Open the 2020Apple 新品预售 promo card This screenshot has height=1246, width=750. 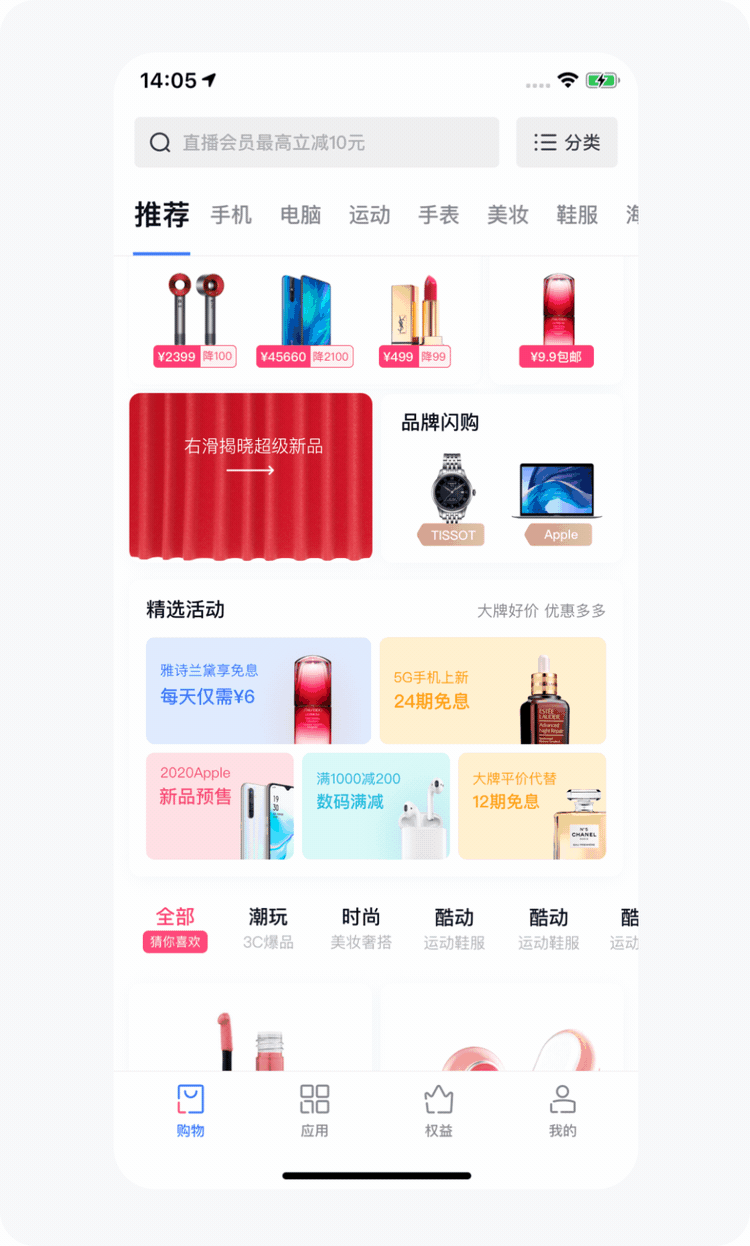(x=220, y=806)
